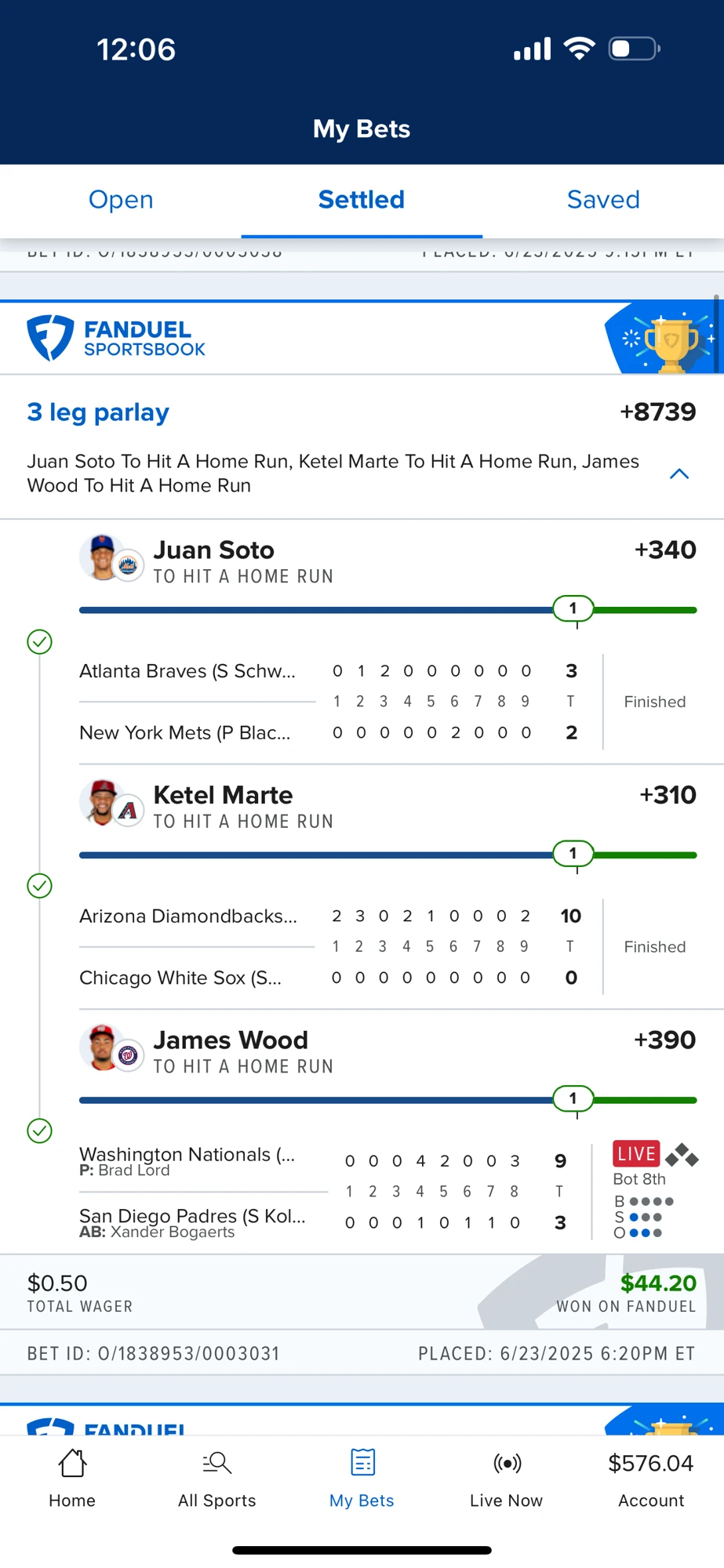
Task: Collapse the 3 leg parlay details
Action: [679, 474]
